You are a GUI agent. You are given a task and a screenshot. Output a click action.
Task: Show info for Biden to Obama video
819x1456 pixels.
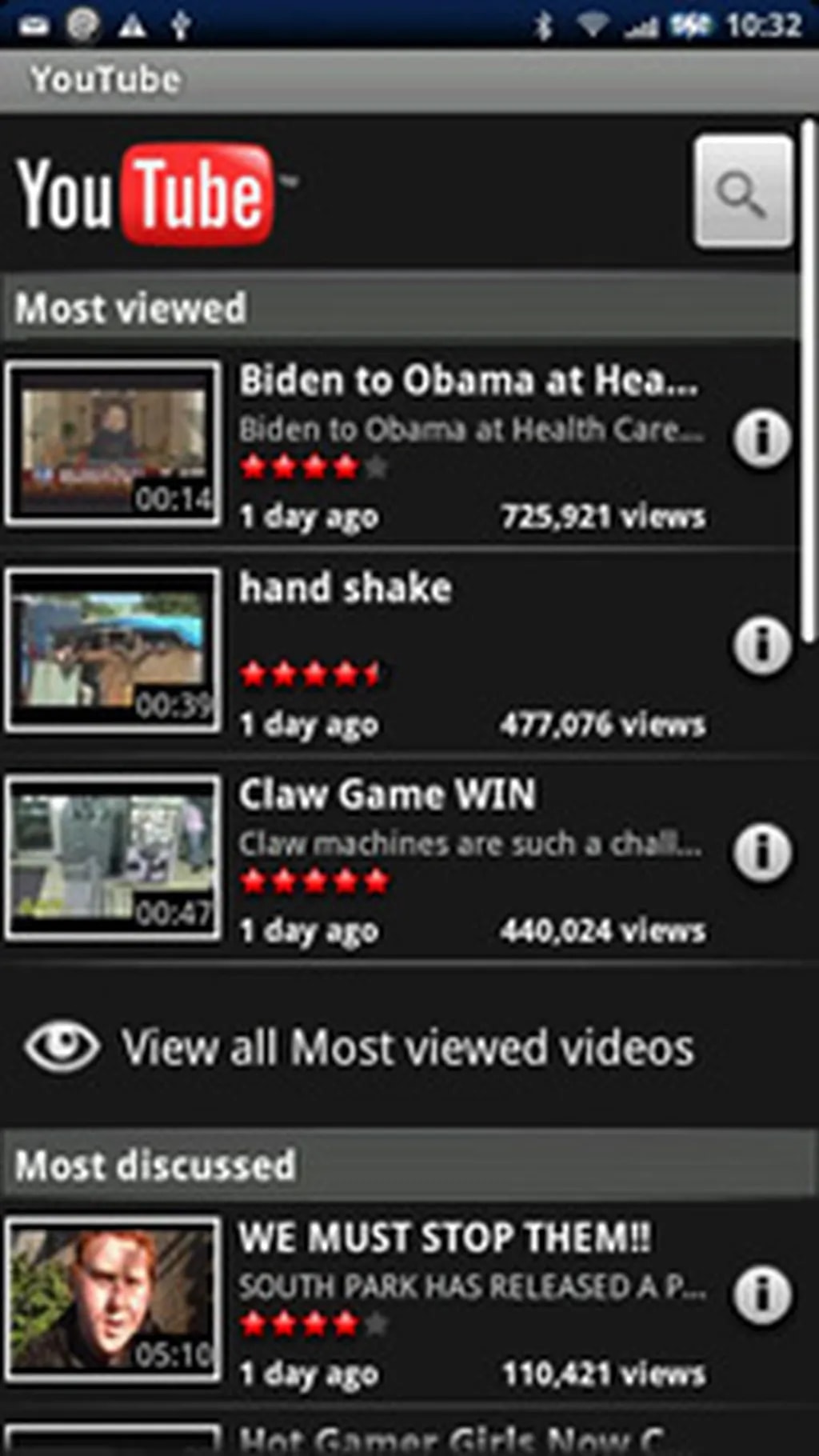(762, 438)
